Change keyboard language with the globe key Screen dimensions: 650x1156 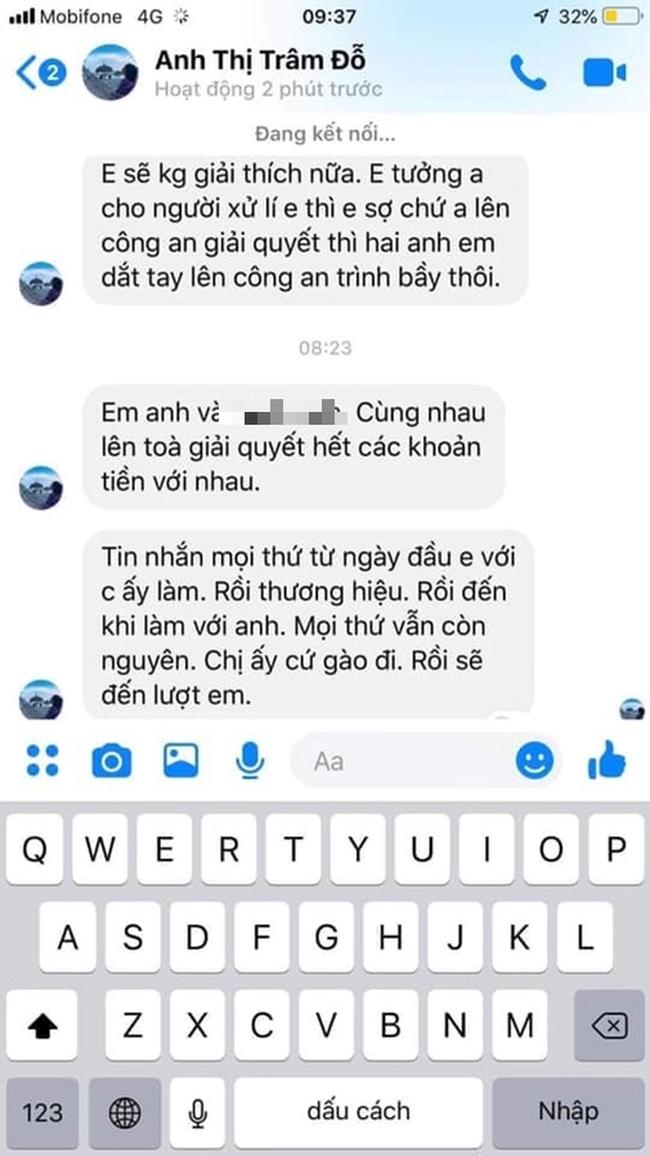click(x=124, y=1111)
